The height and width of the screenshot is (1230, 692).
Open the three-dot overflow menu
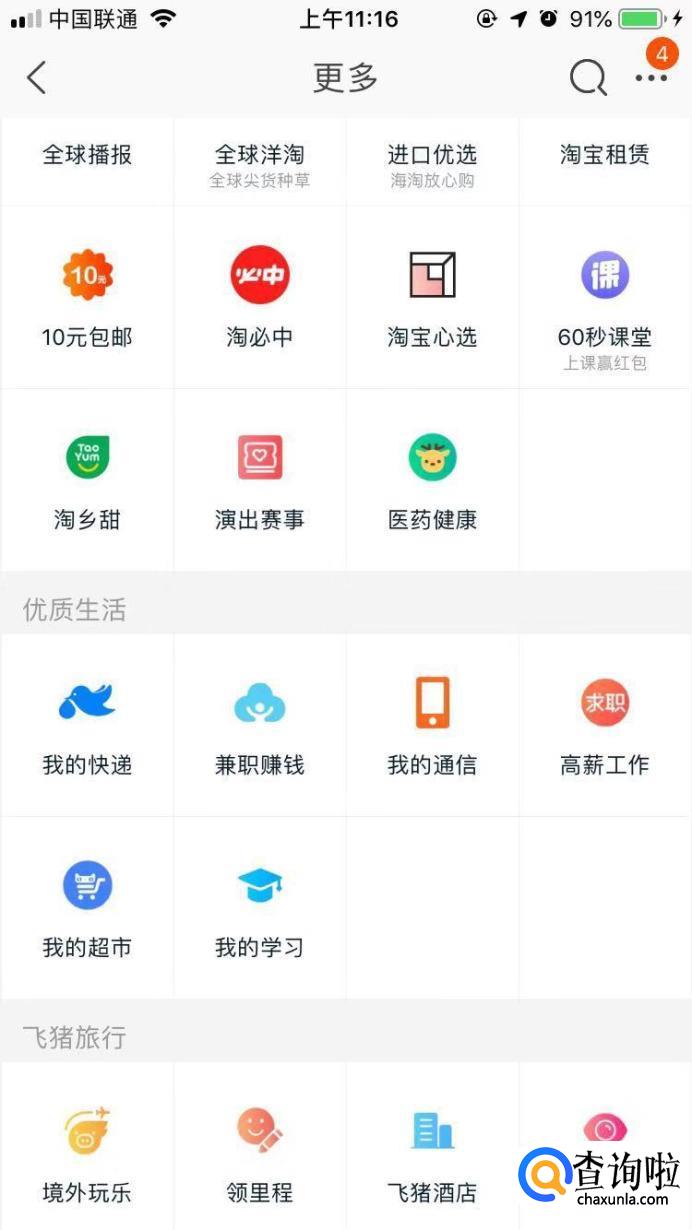coord(651,78)
